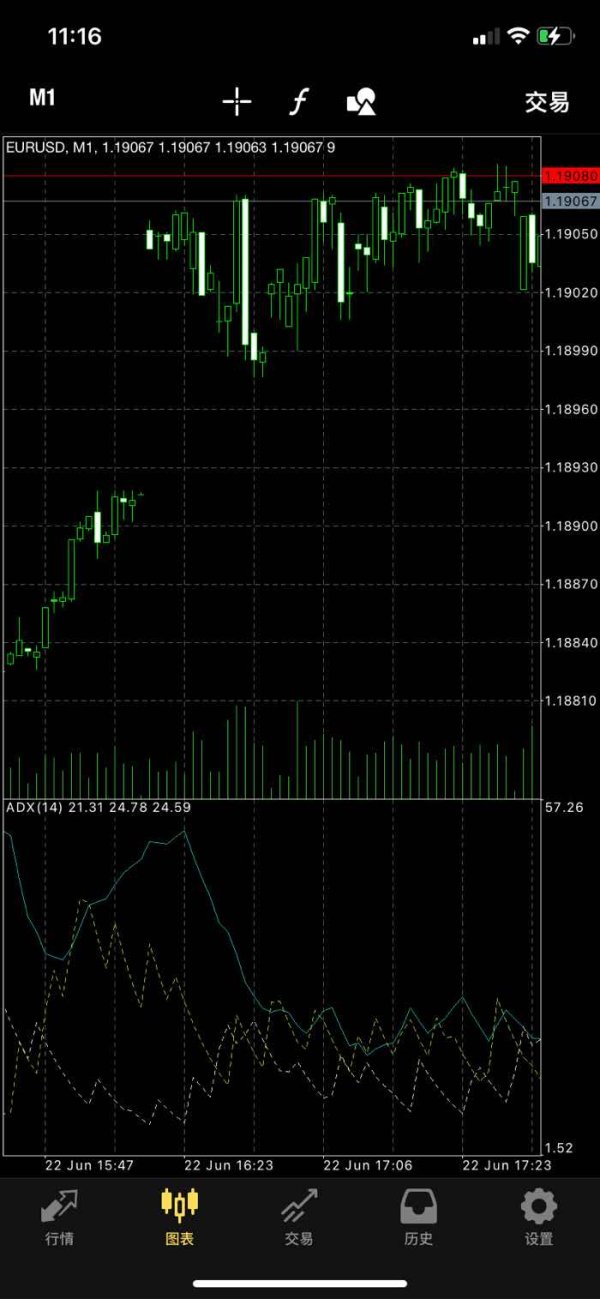Select the 图表 chart tab
The width and height of the screenshot is (600, 1299).
coord(179,1217)
